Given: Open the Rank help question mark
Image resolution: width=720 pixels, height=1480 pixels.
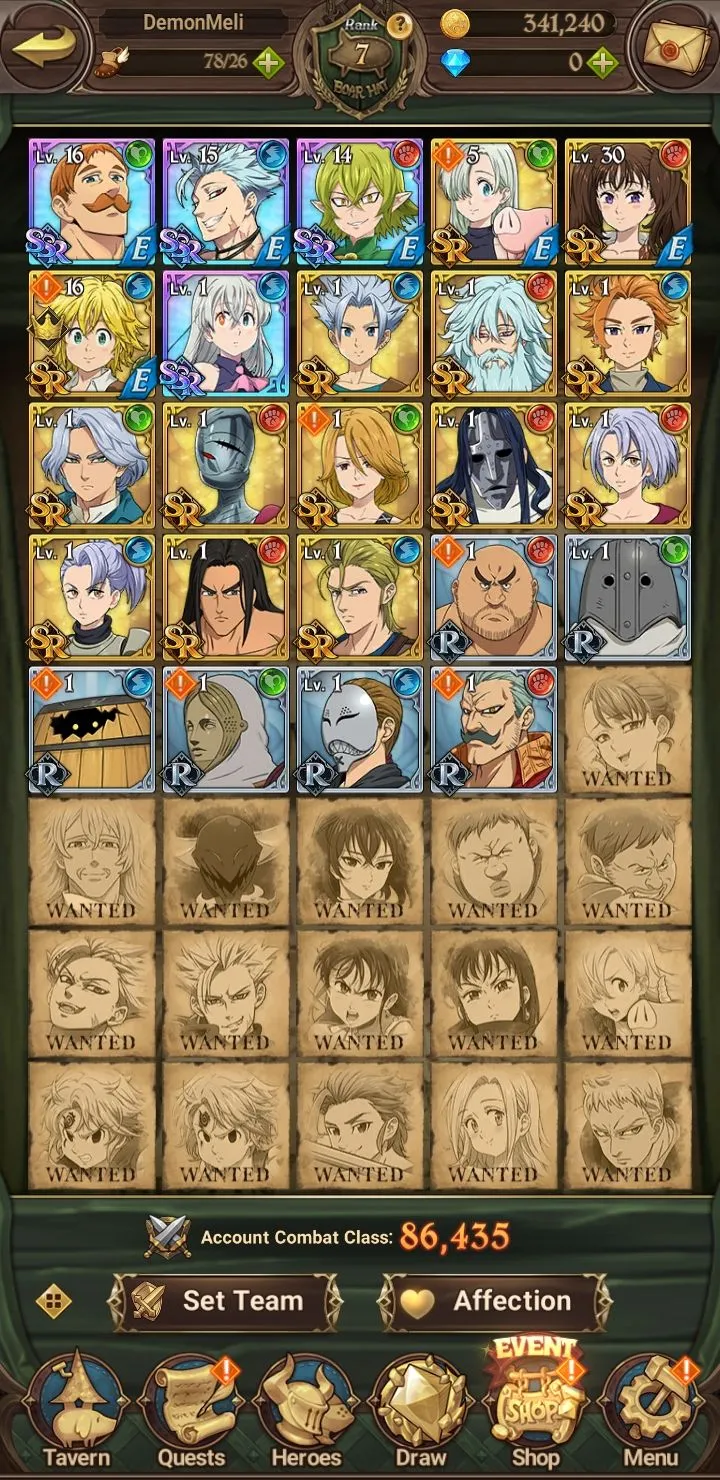Looking at the screenshot, I should (399, 25).
